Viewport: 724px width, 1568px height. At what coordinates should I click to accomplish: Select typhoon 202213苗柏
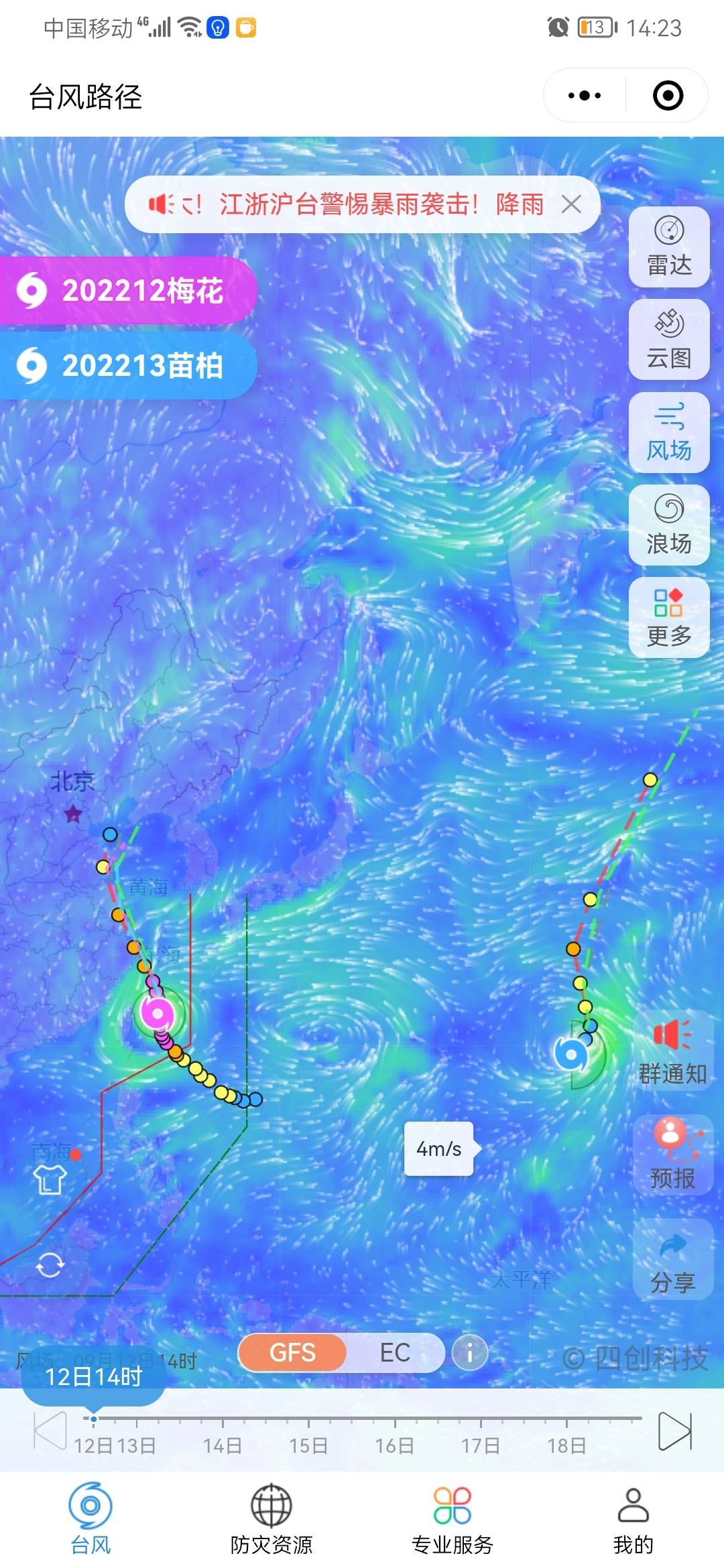click(x=127, y=366)
